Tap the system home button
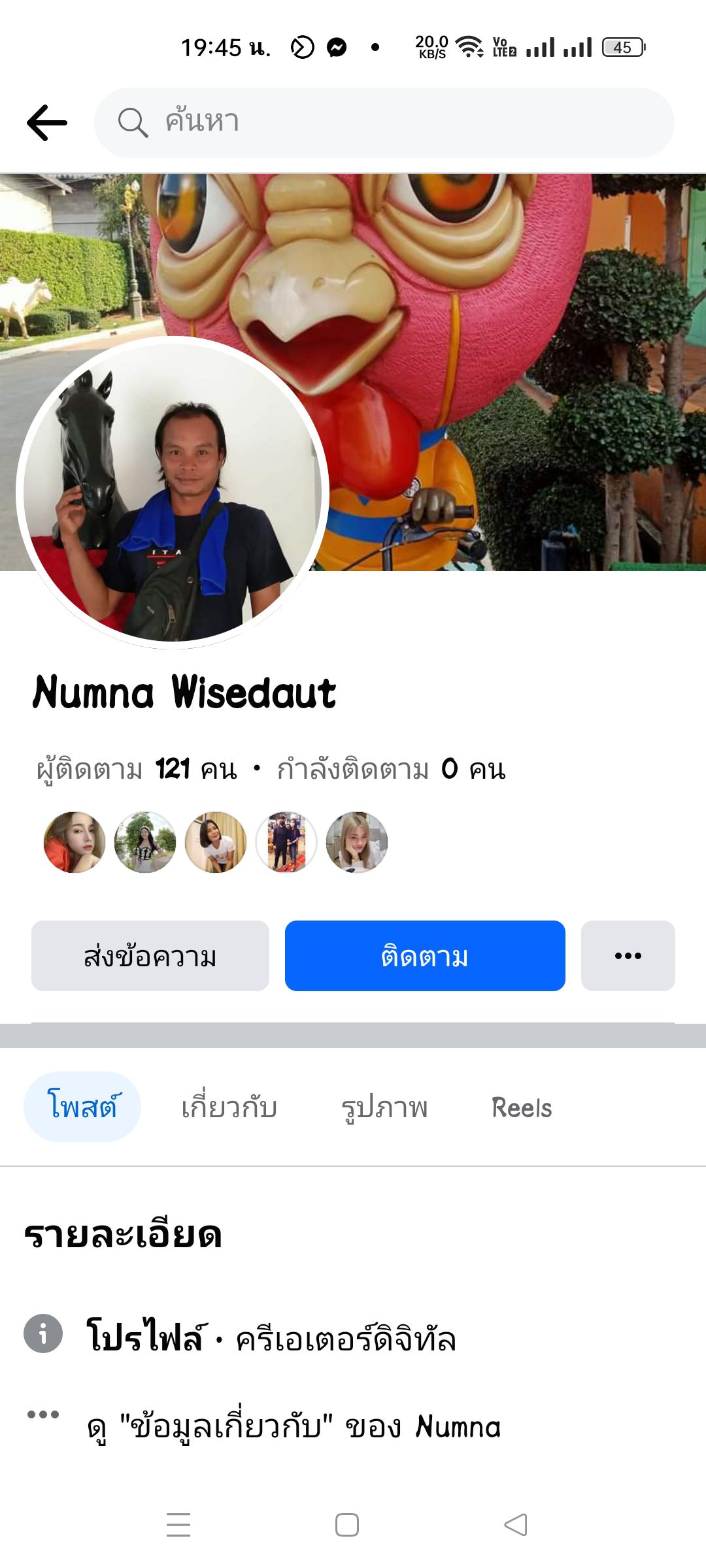This screenshot has height=1568, width=706. [347, 1525]
